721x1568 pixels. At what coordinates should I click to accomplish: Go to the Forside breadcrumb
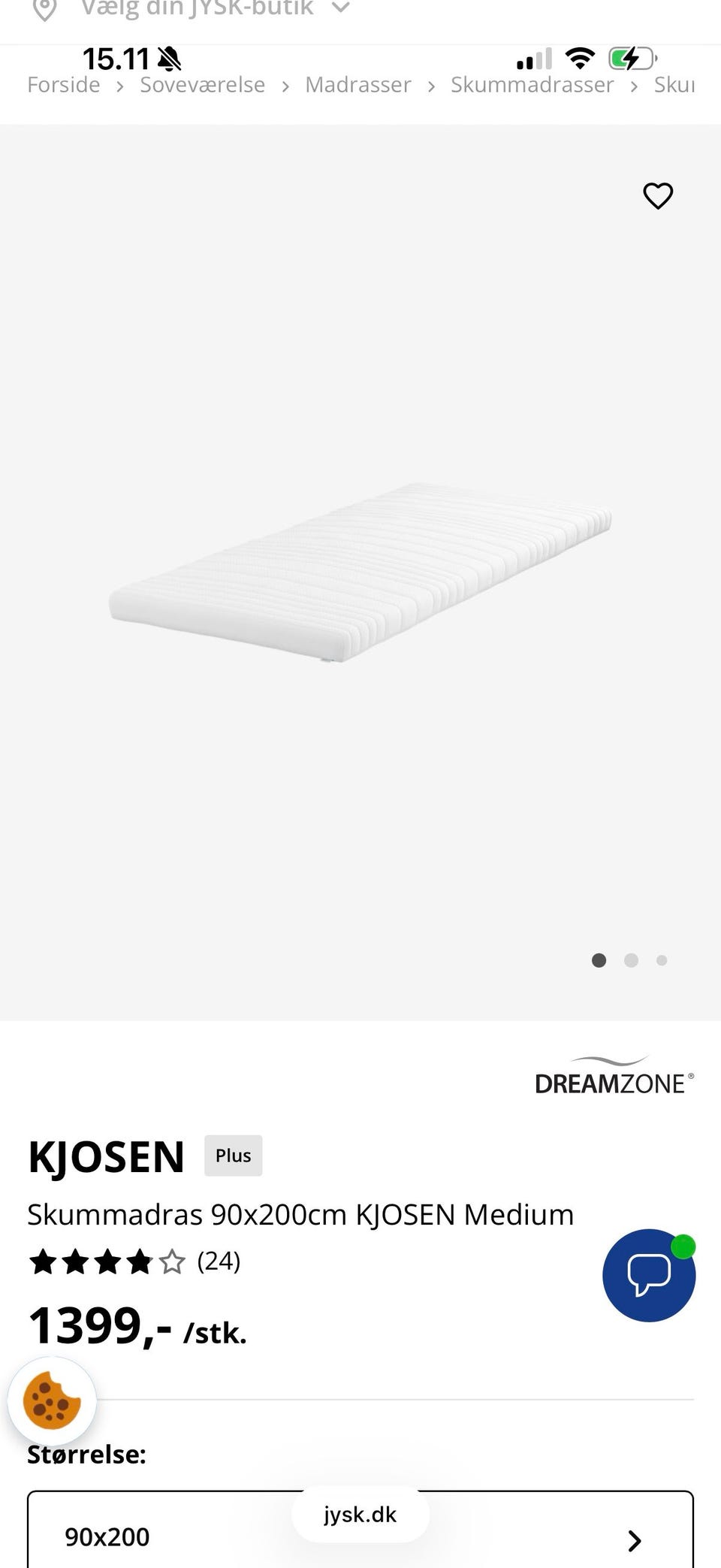(x=64, y=86)
